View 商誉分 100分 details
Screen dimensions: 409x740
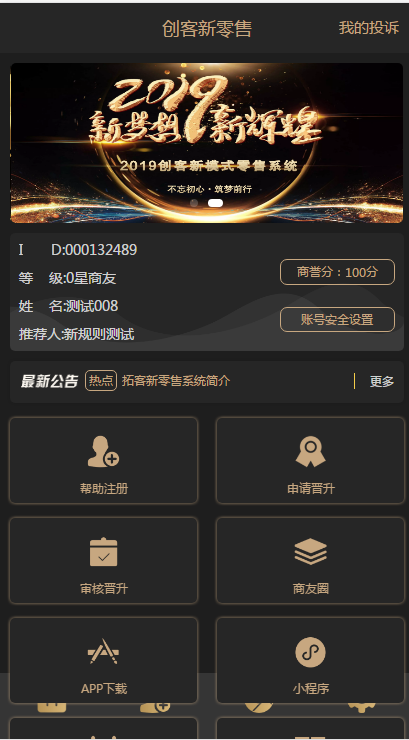337,272
